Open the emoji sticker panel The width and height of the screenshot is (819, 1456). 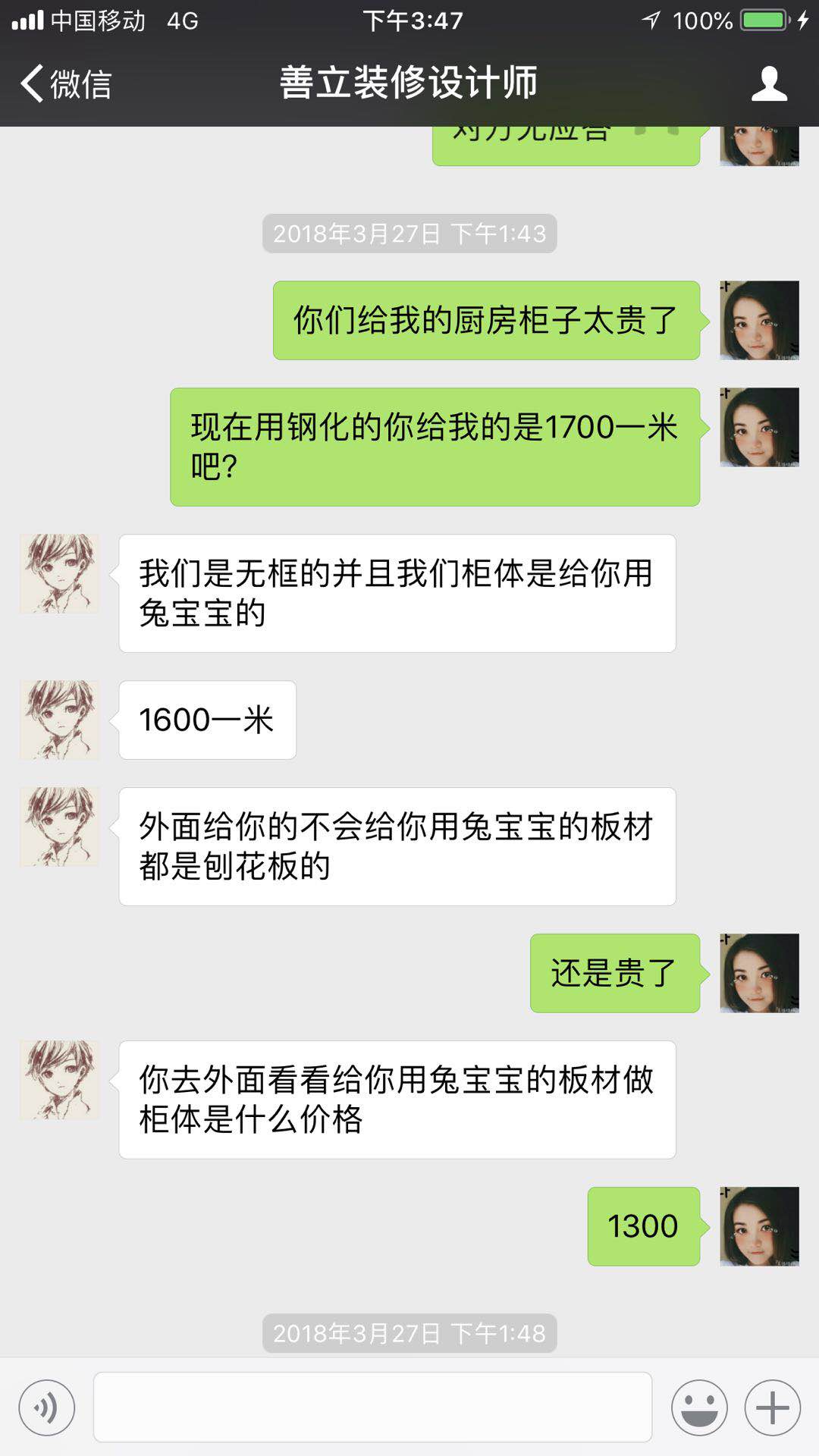tap(699, 1407)
